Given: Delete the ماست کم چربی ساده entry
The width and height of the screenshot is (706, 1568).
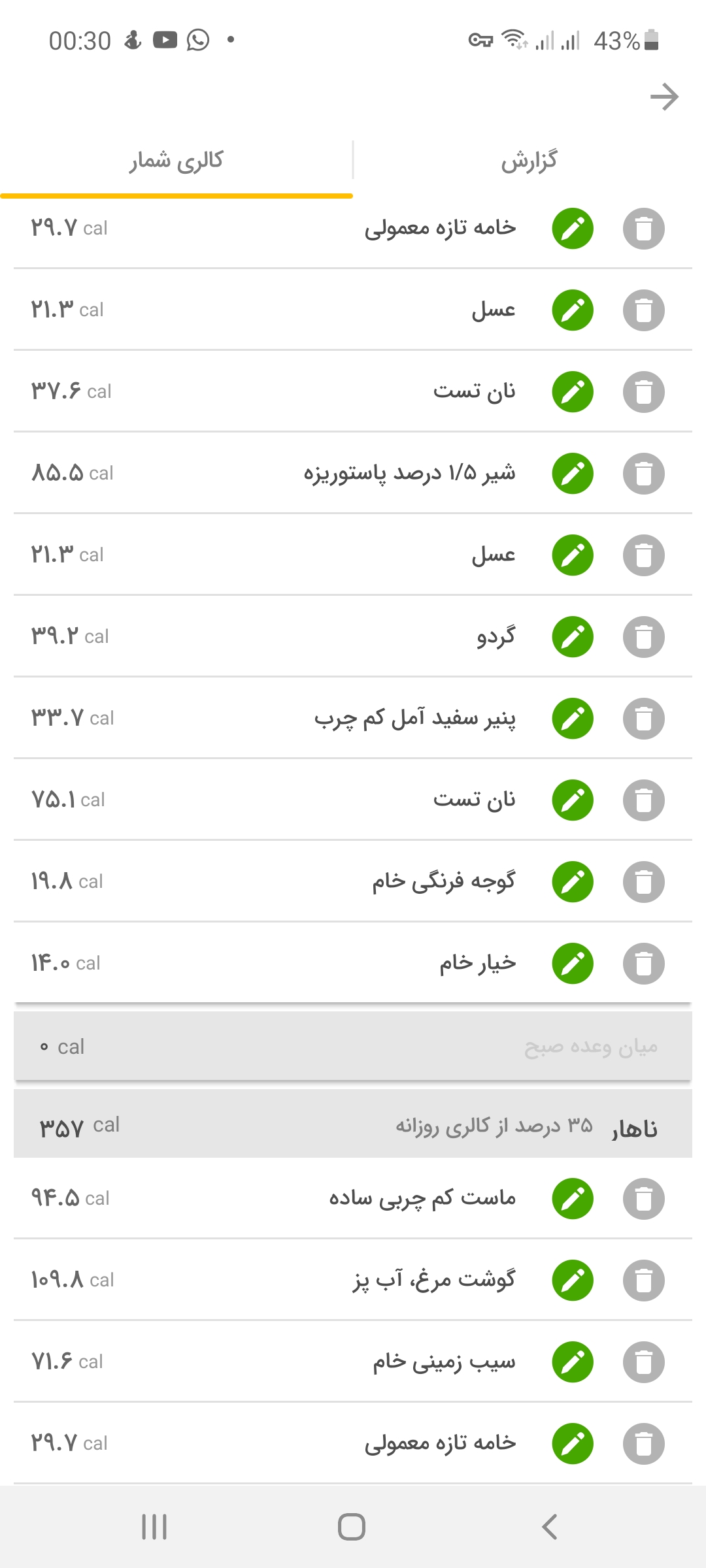Looking at the screenshot, I should (644, 1199).
